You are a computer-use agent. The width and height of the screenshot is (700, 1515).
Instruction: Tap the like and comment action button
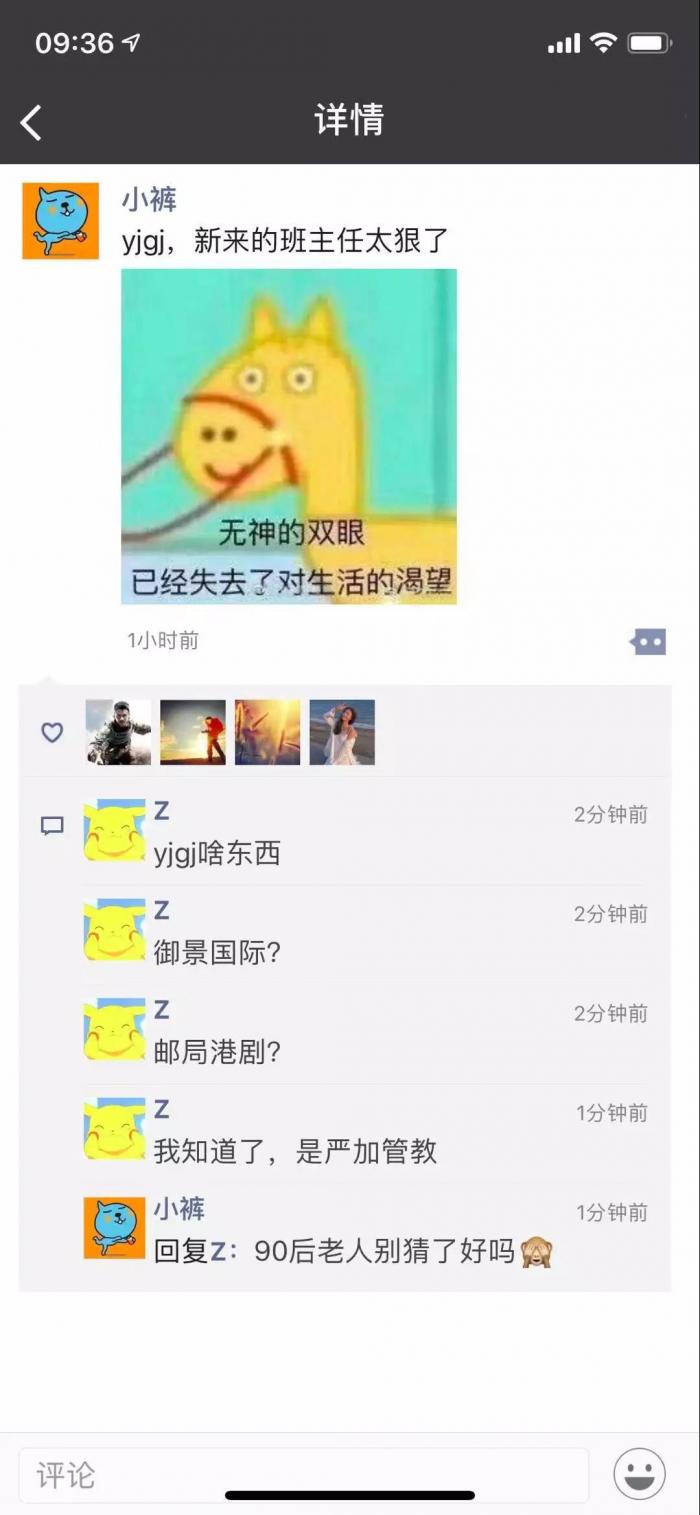[648, 642]
